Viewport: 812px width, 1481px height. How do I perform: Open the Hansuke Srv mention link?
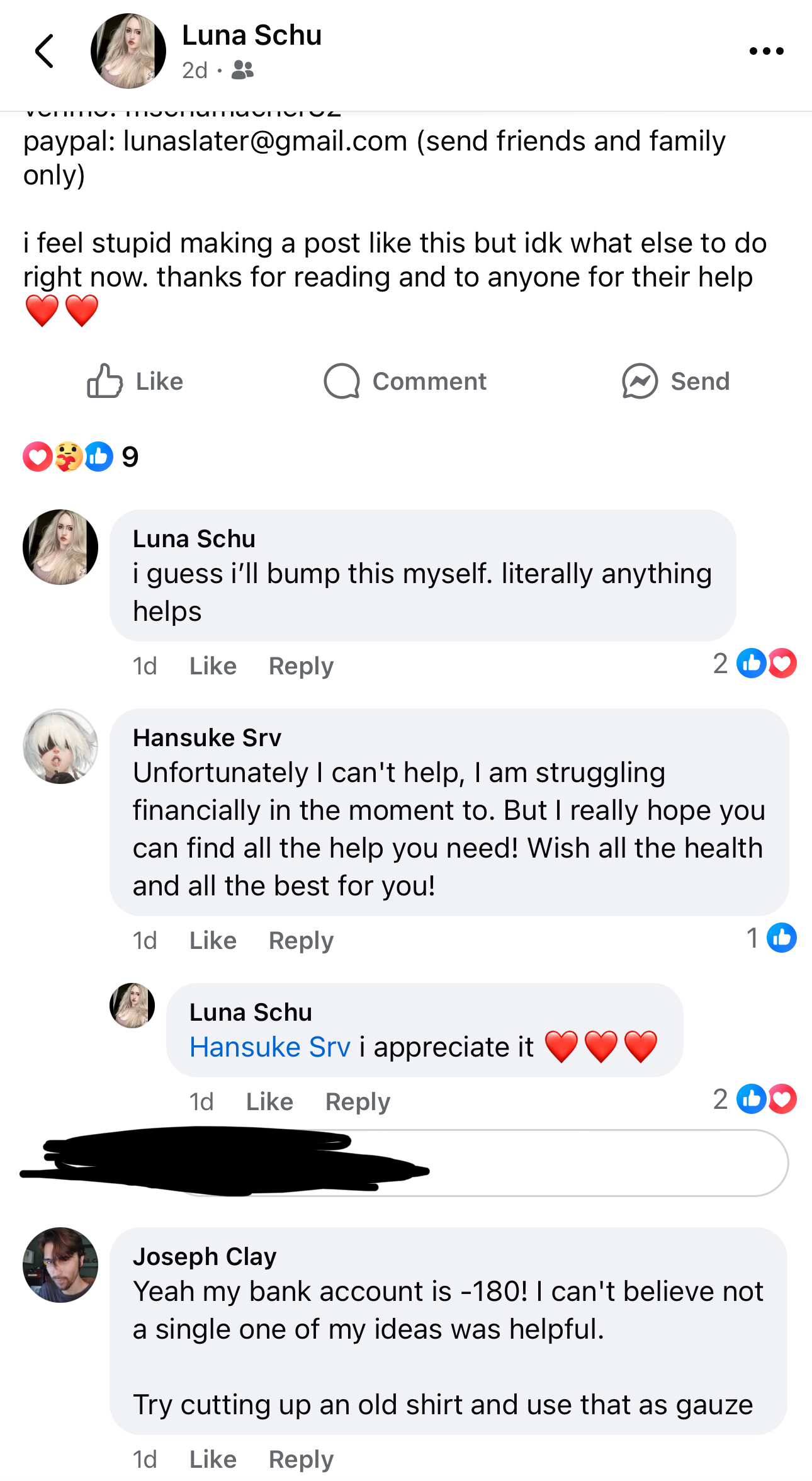tap(270, 1047)
